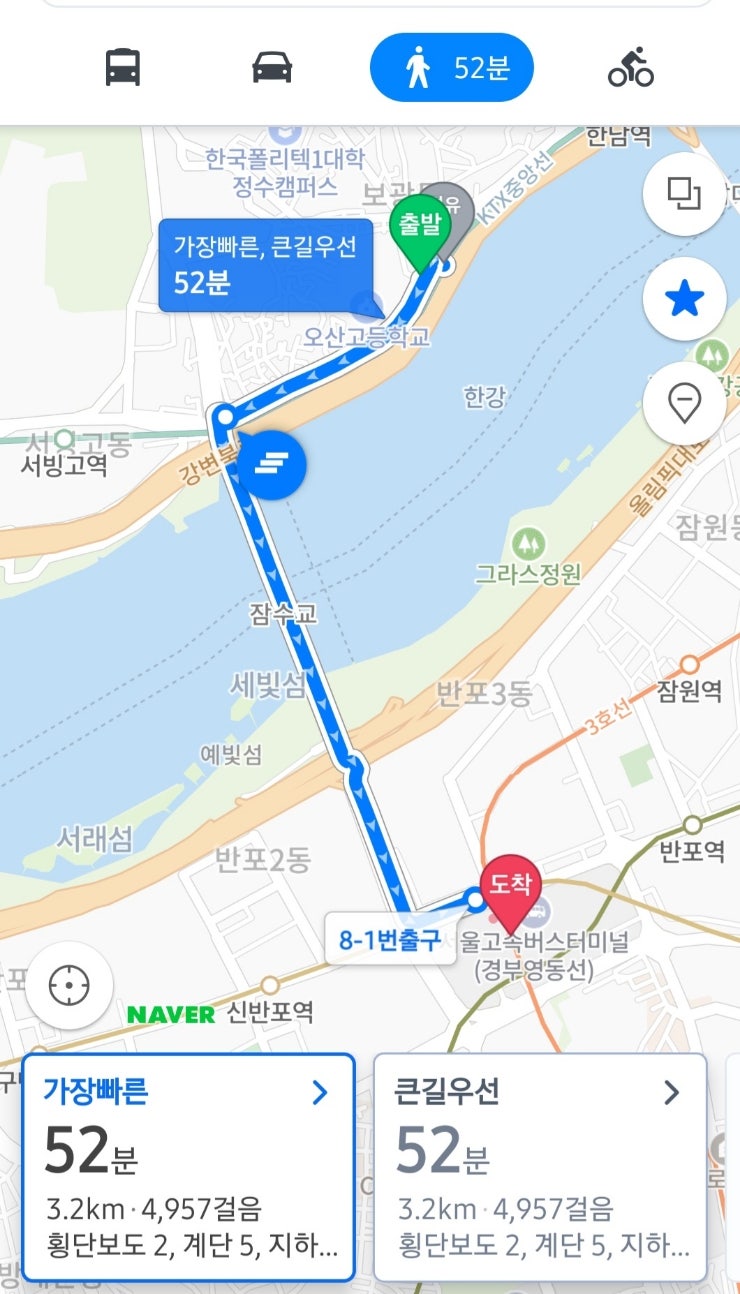
Task: Tap the 가장빠른, 큰길우선 52분 route bubble
Action: click(266, 265)
